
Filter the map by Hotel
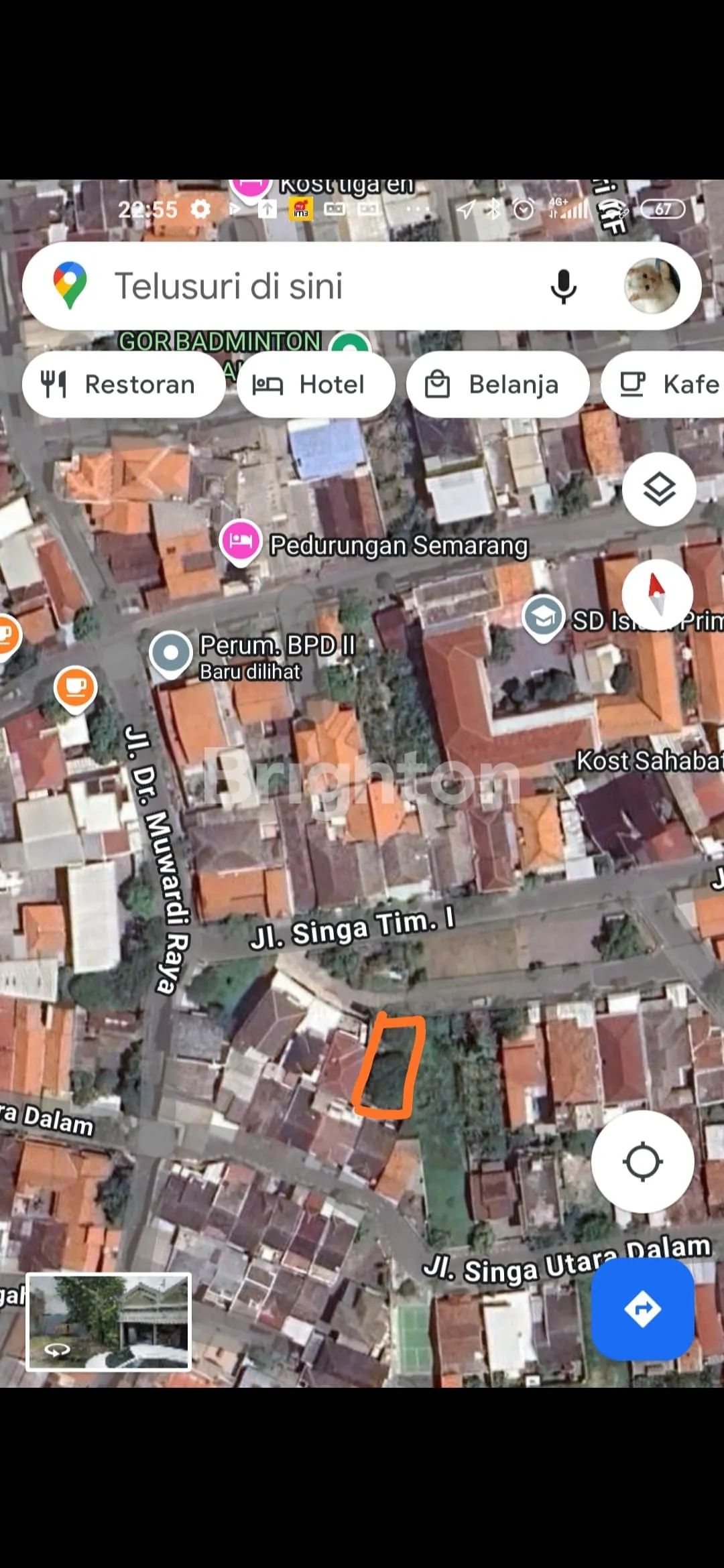coord(316,385)
